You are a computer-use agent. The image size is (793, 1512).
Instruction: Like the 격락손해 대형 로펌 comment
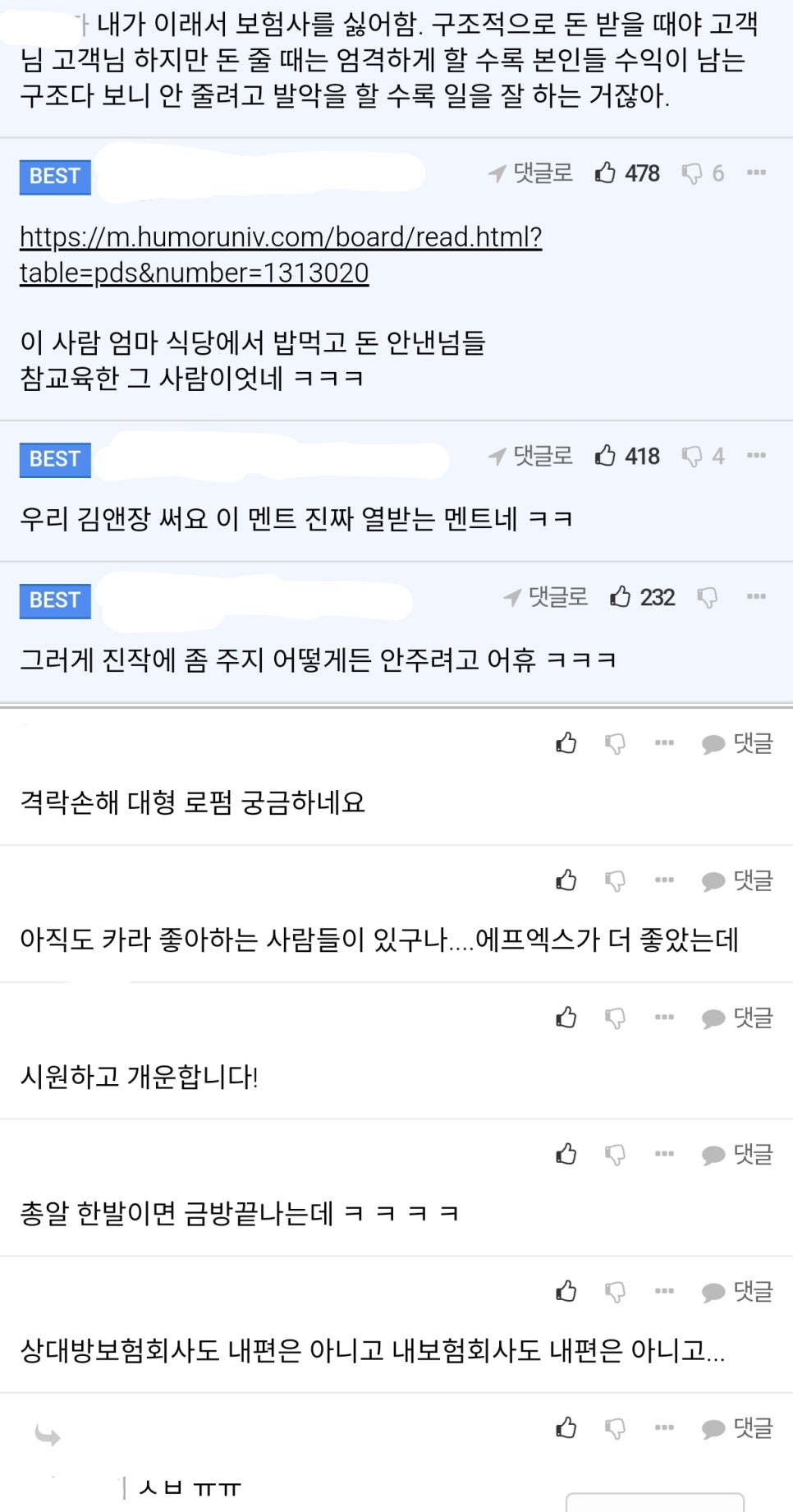pyautogui.click(x=566, y=743)
